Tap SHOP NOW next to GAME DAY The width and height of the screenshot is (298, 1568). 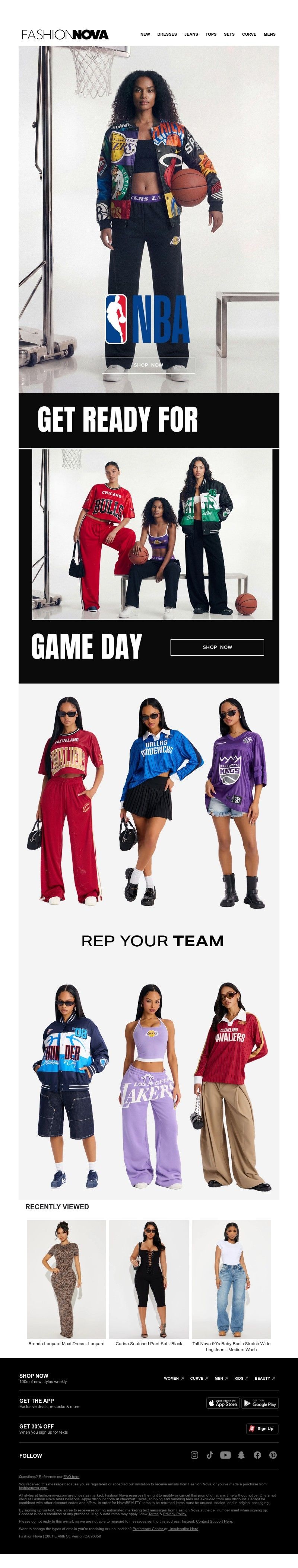click(x=217, y=647)
